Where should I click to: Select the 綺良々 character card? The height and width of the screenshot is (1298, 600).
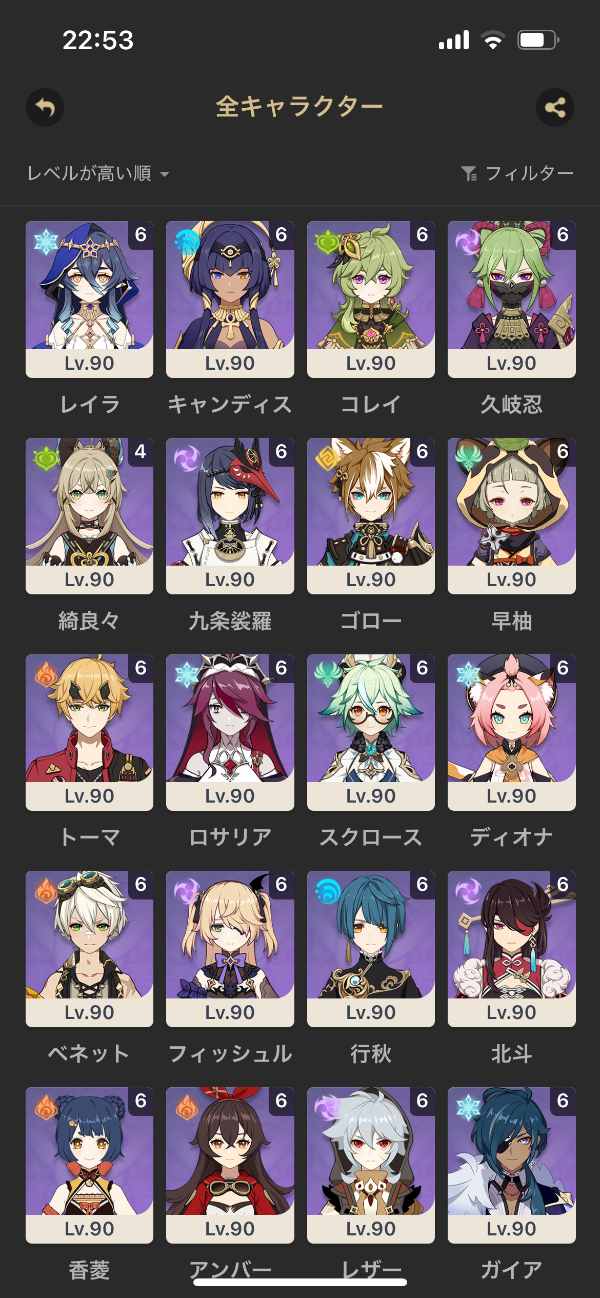[89, 516]
